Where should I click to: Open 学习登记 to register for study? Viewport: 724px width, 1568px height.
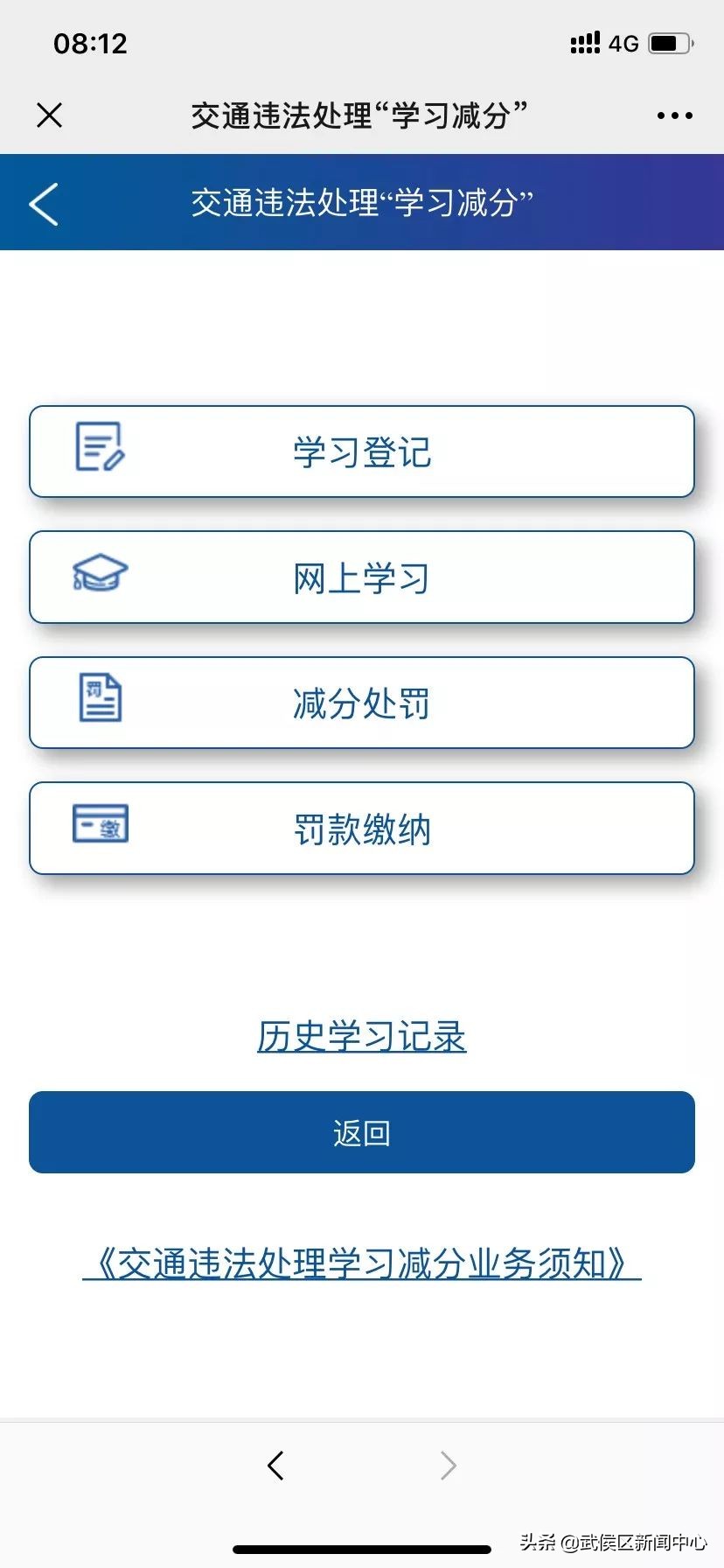(361, 451)
